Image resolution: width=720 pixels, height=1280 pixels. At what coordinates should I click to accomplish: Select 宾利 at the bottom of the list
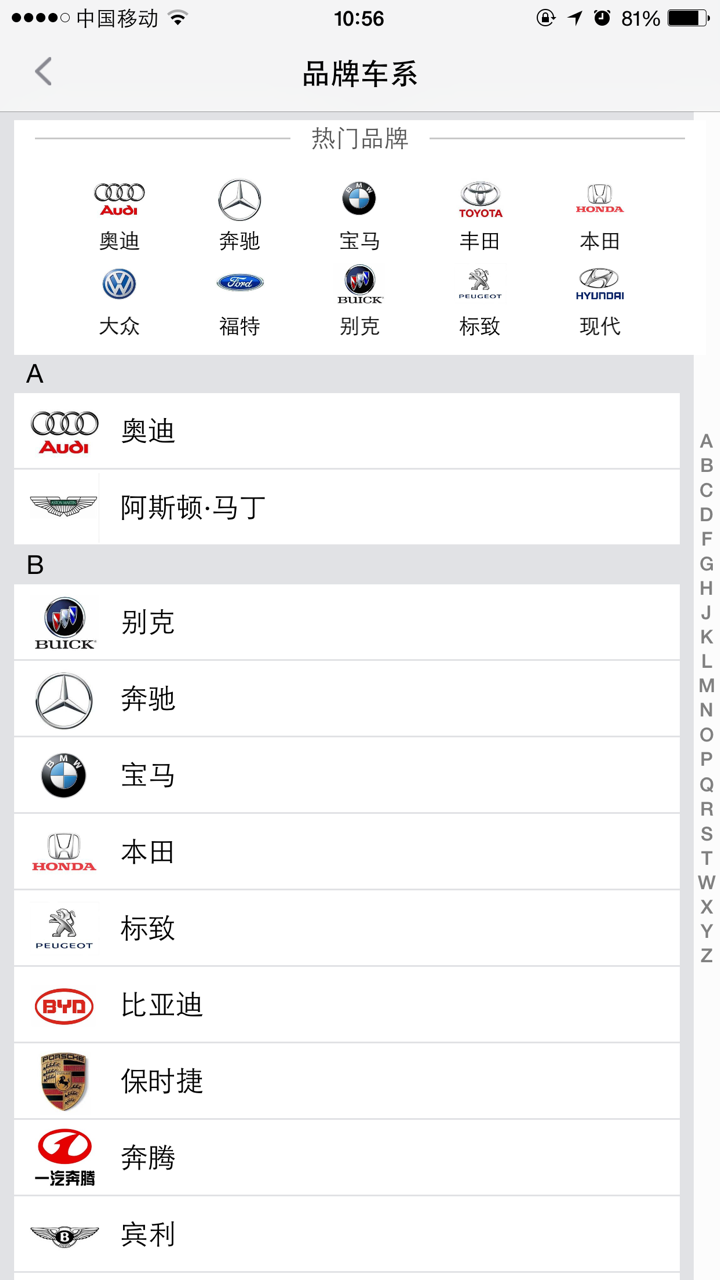tap(300, 1235)
